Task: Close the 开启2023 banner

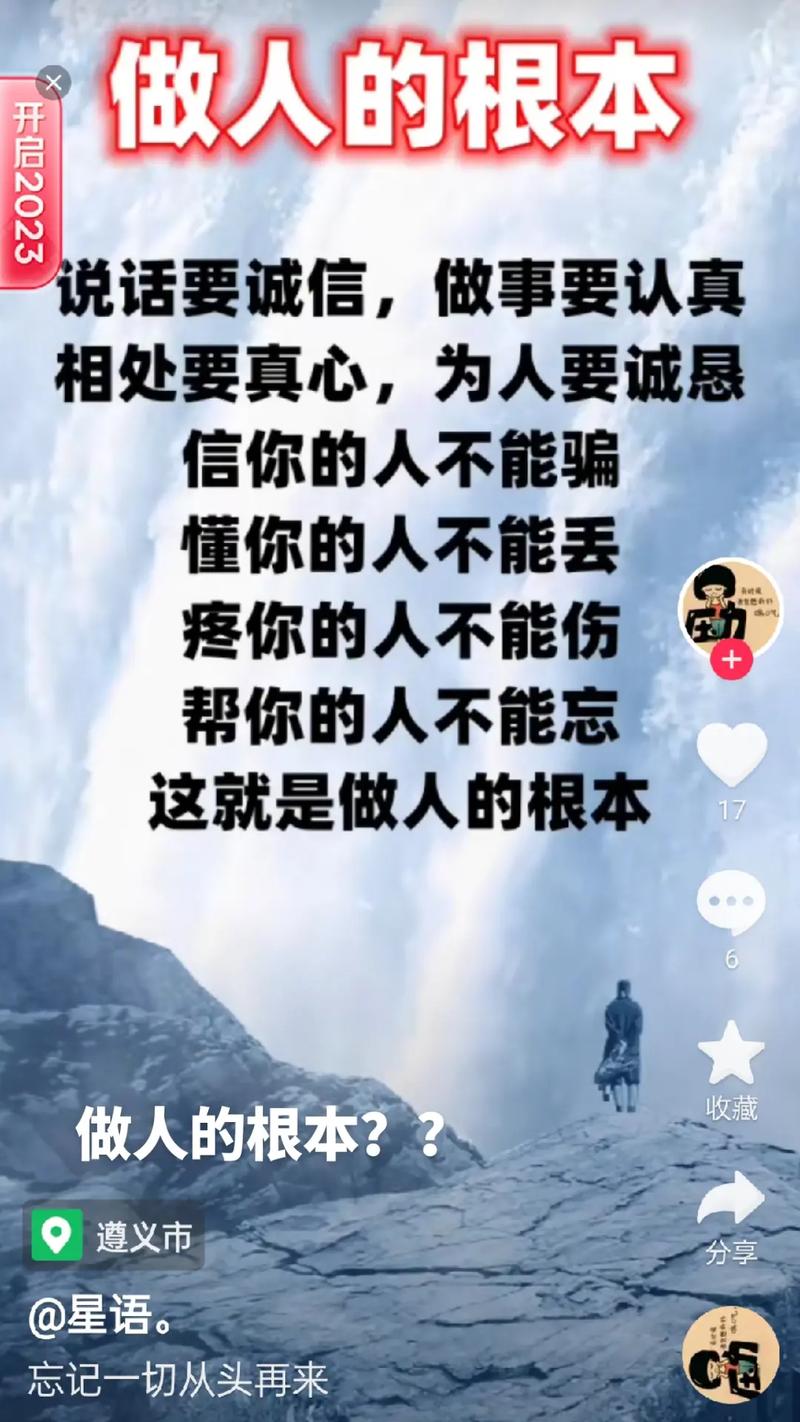Action: tap(53, 83)
